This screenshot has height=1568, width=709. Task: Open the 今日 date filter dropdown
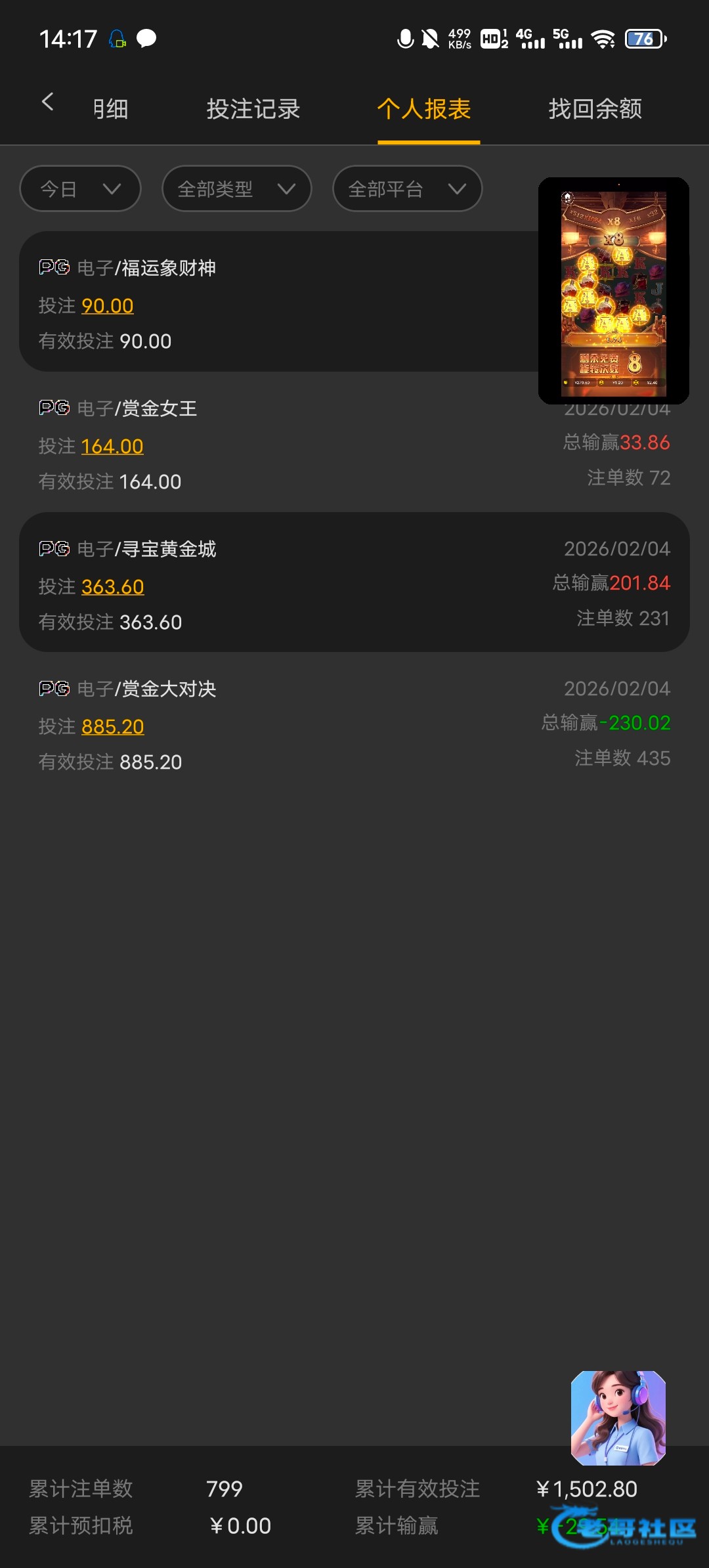click(x=80, y=189)
